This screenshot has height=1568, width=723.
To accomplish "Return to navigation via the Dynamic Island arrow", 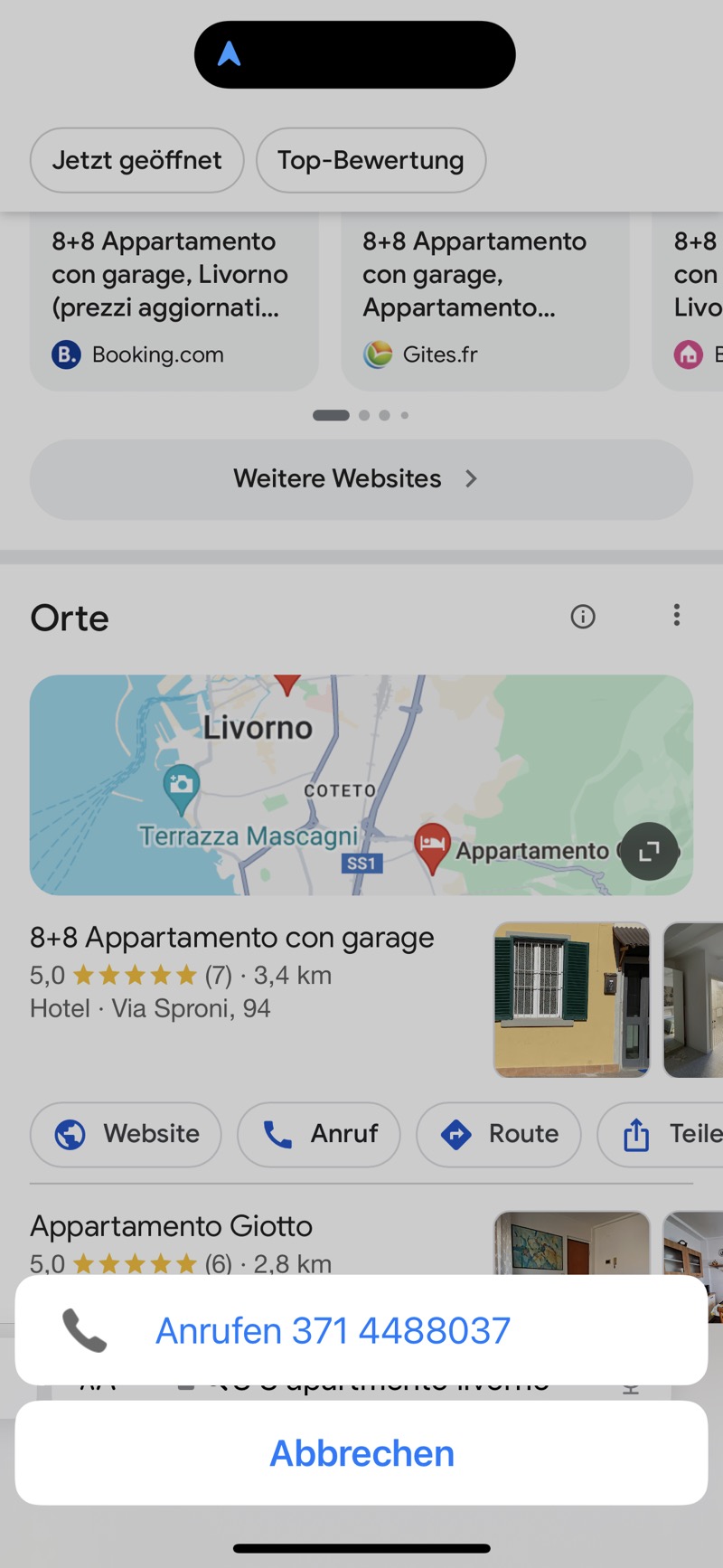I will click(230, 55).
